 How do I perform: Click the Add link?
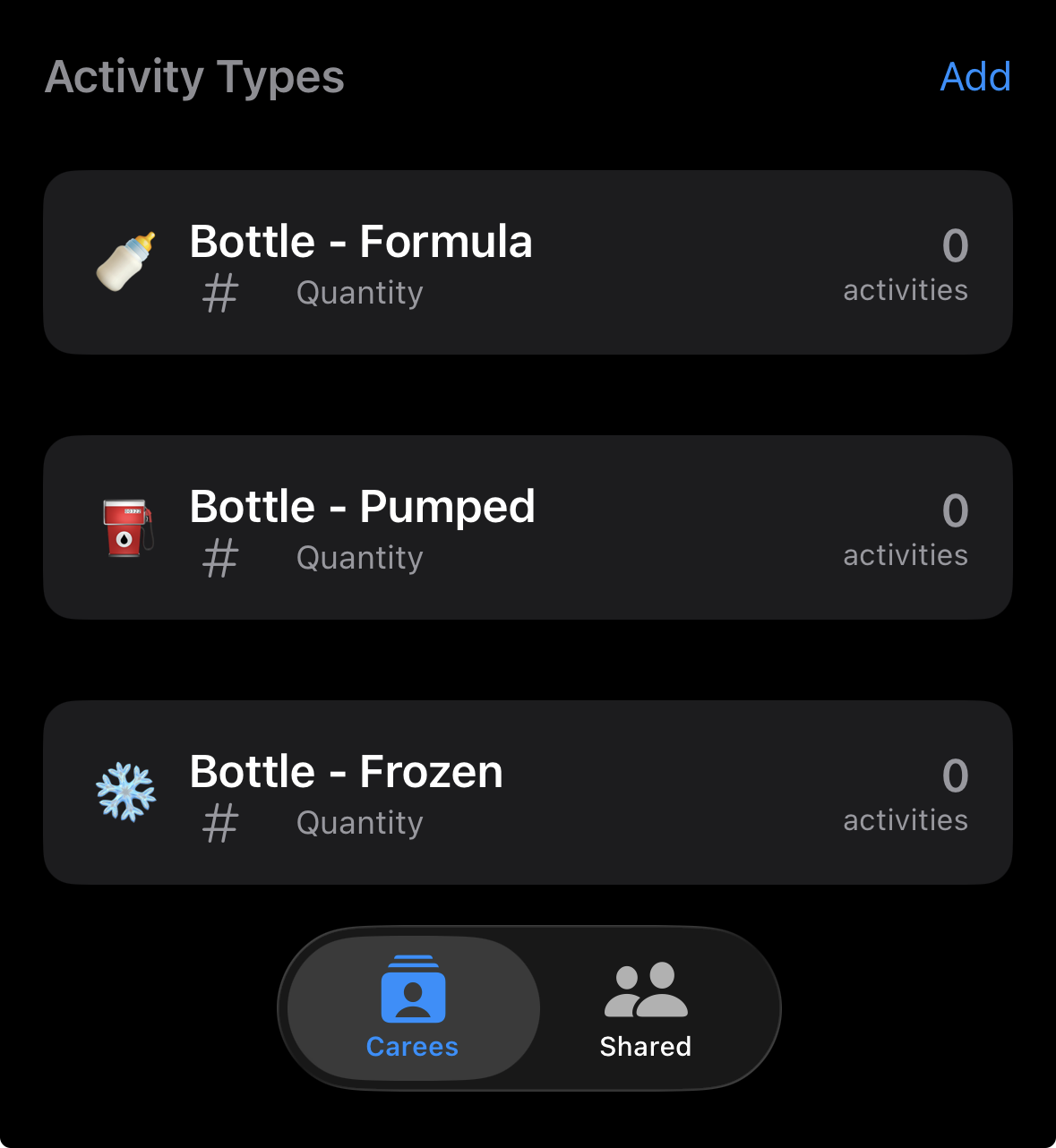point(975,77)
